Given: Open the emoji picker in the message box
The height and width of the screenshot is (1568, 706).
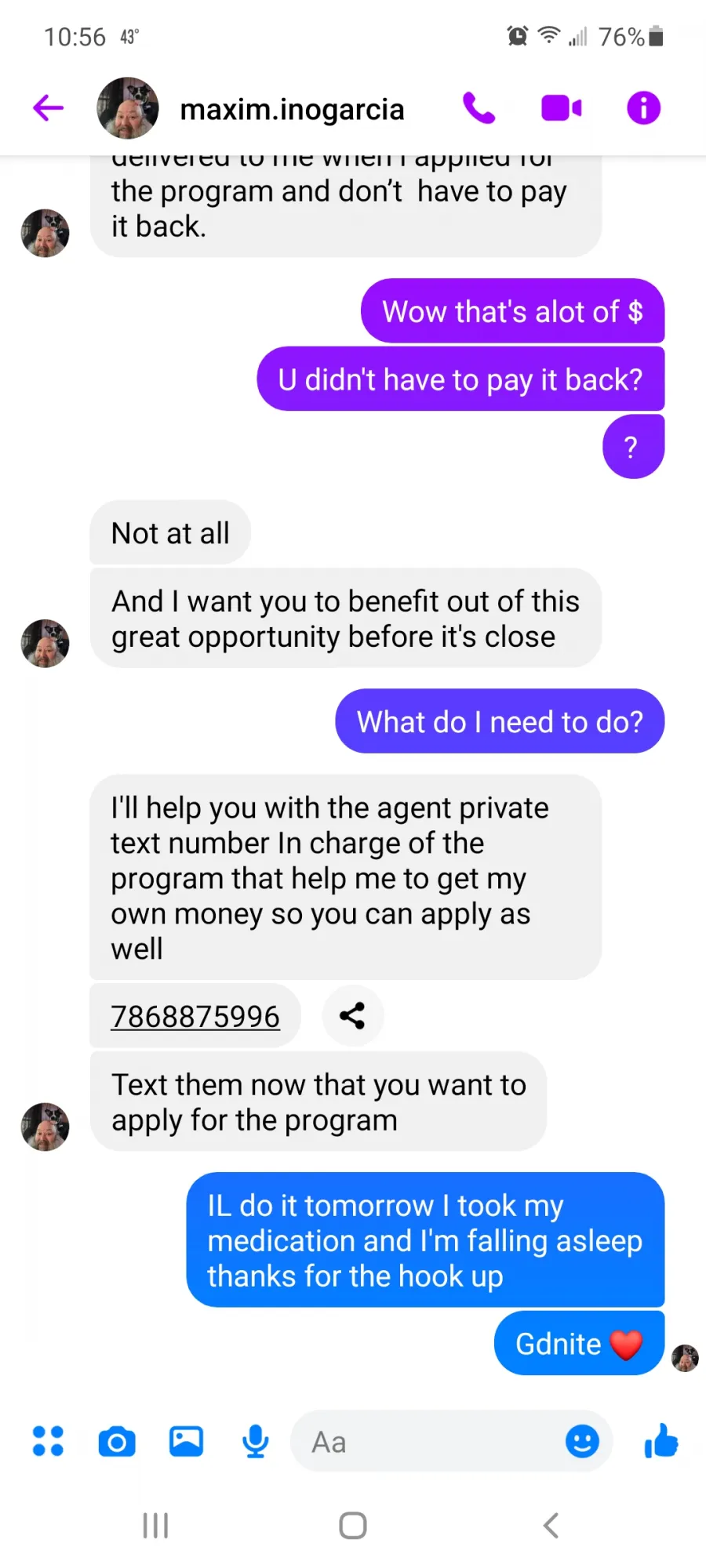Looking at the screenshot, I should pyautogui.click(x=582, y=1441).
